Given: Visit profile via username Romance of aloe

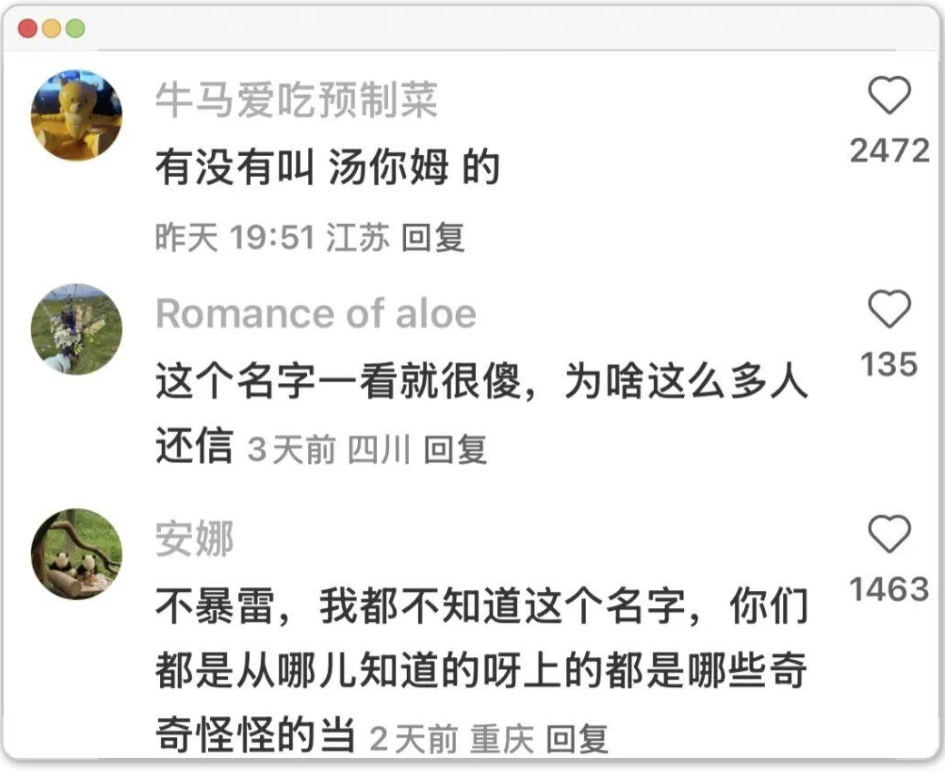Looking at the screenshot, I should 315,314.
